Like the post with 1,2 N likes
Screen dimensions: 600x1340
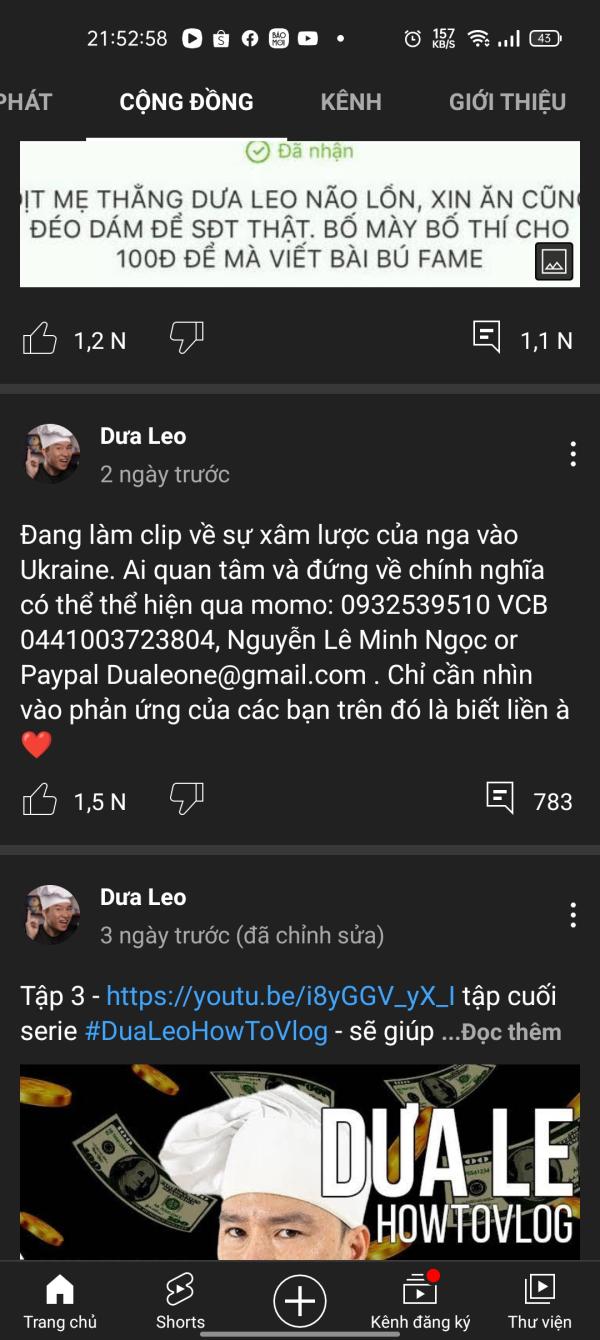[x=40, y=340]
